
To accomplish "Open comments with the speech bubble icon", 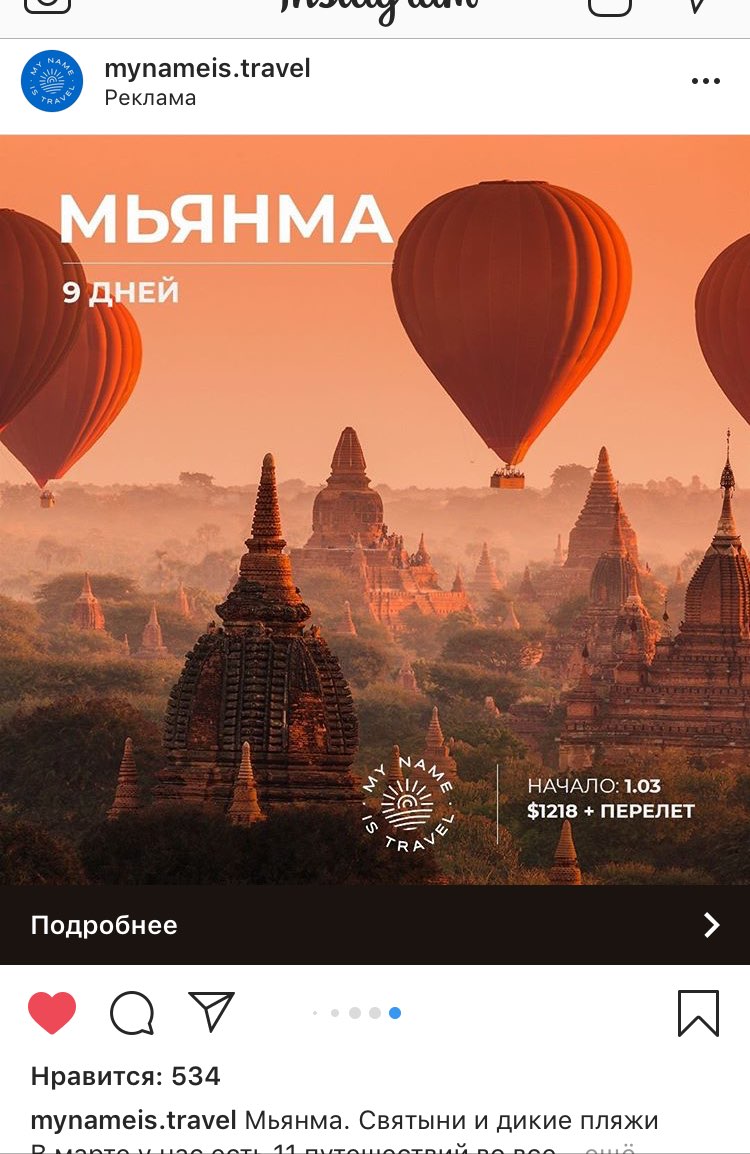I will click(132, 1013).
